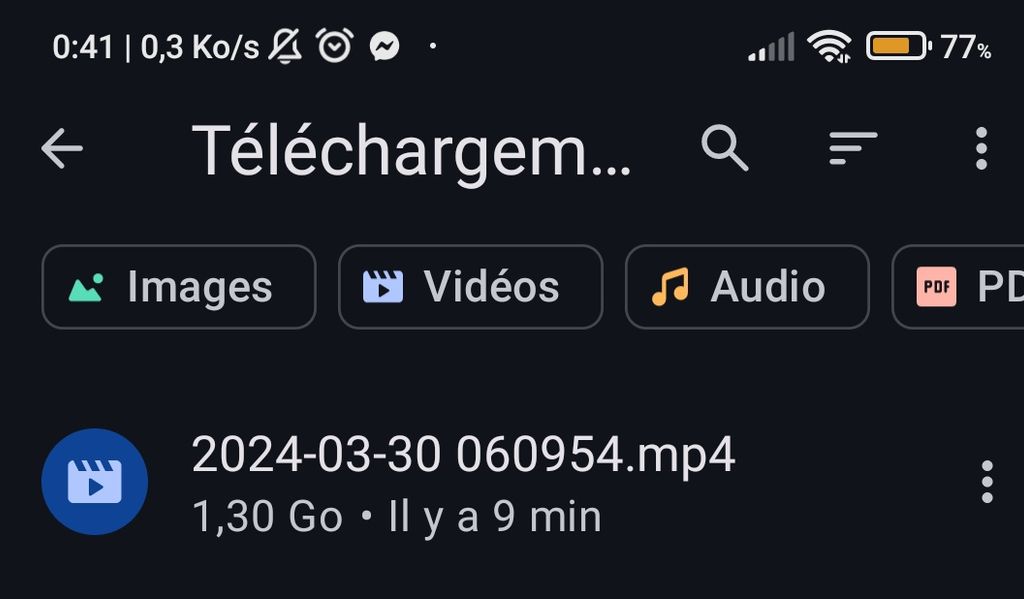Go back from Téléchargements screen
This screenshot has width=1024, height=599.
(x=62, y=149)
